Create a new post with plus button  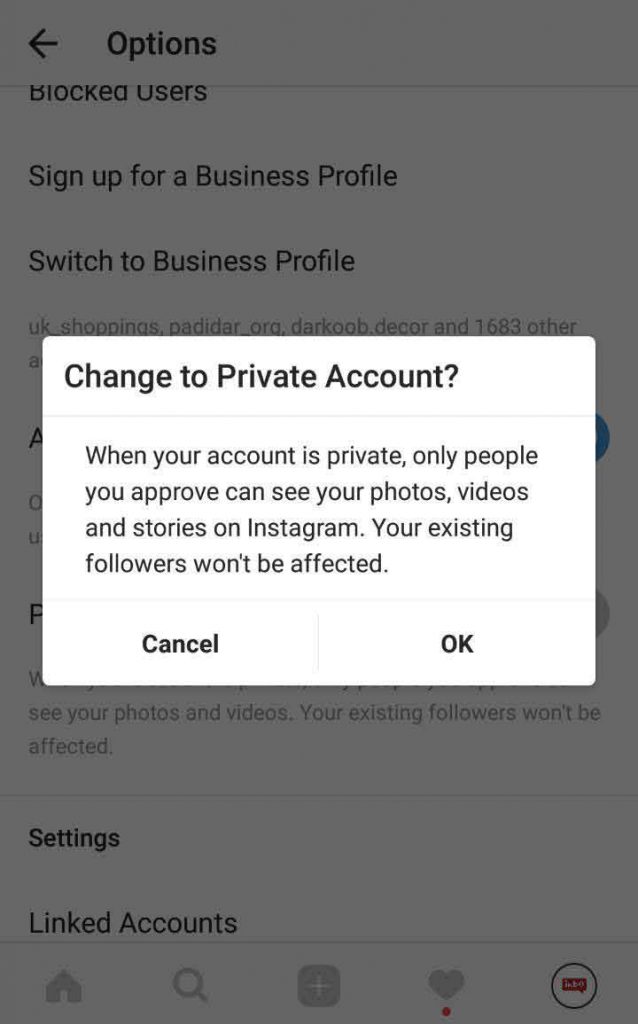[319, 985]
